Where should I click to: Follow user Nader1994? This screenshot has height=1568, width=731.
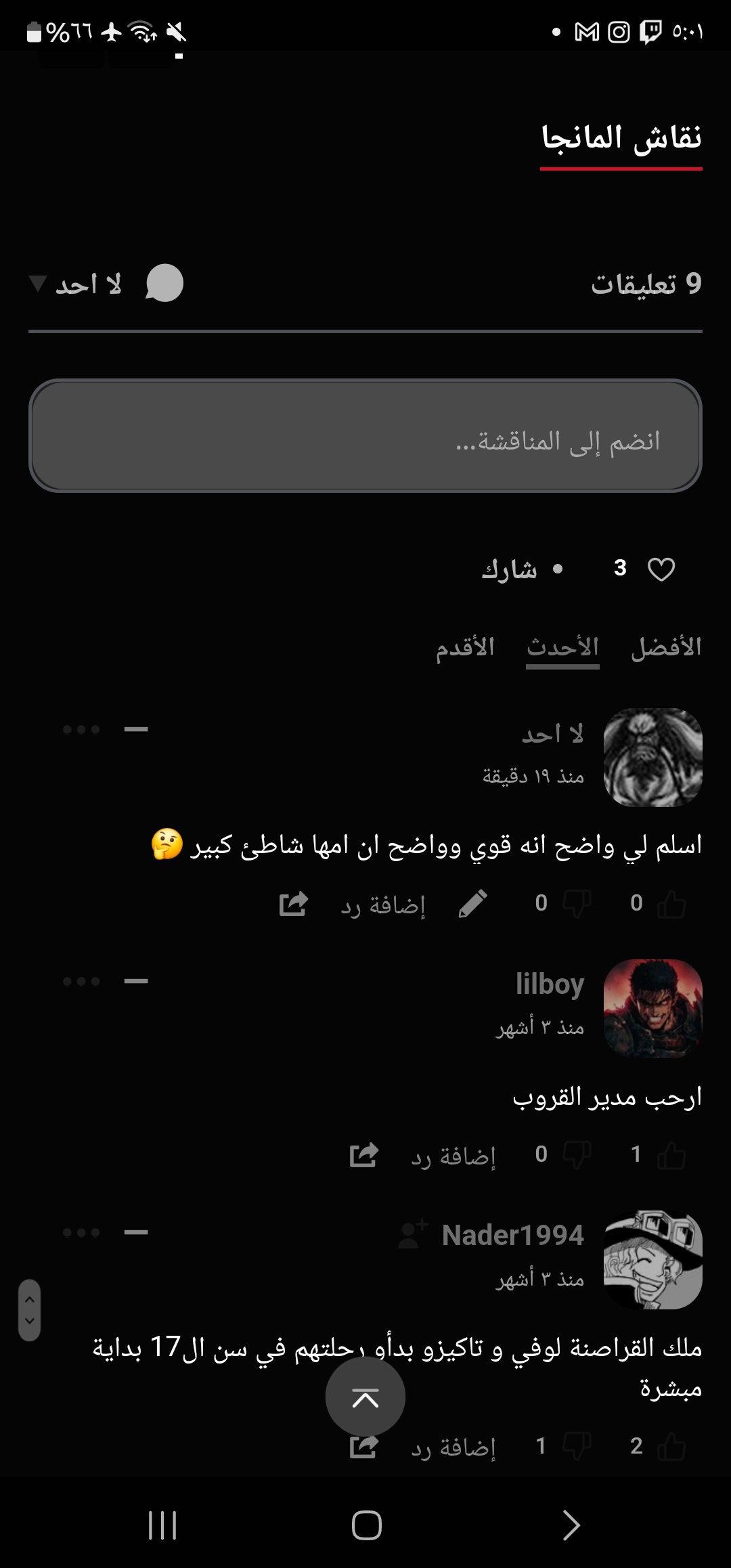(x=412, y=1234)
